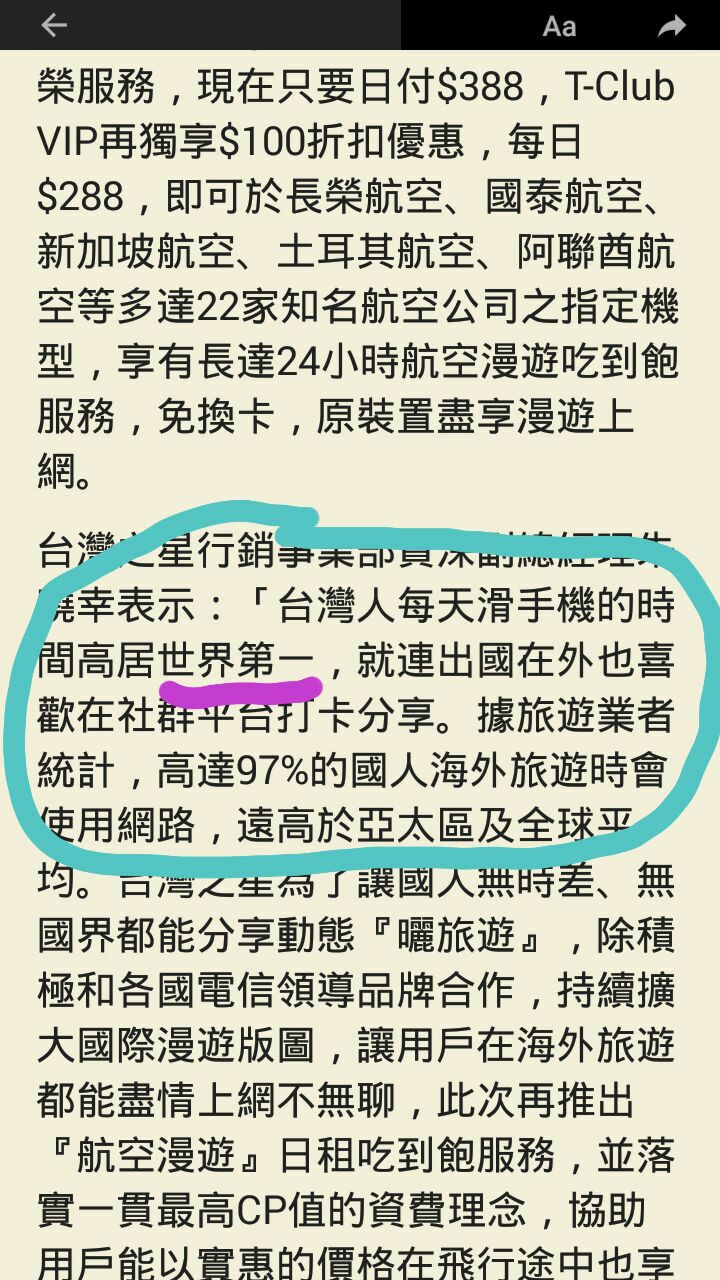Go back using the arrow
Viewport: 720px width, 1280px height.
(53, 25)
